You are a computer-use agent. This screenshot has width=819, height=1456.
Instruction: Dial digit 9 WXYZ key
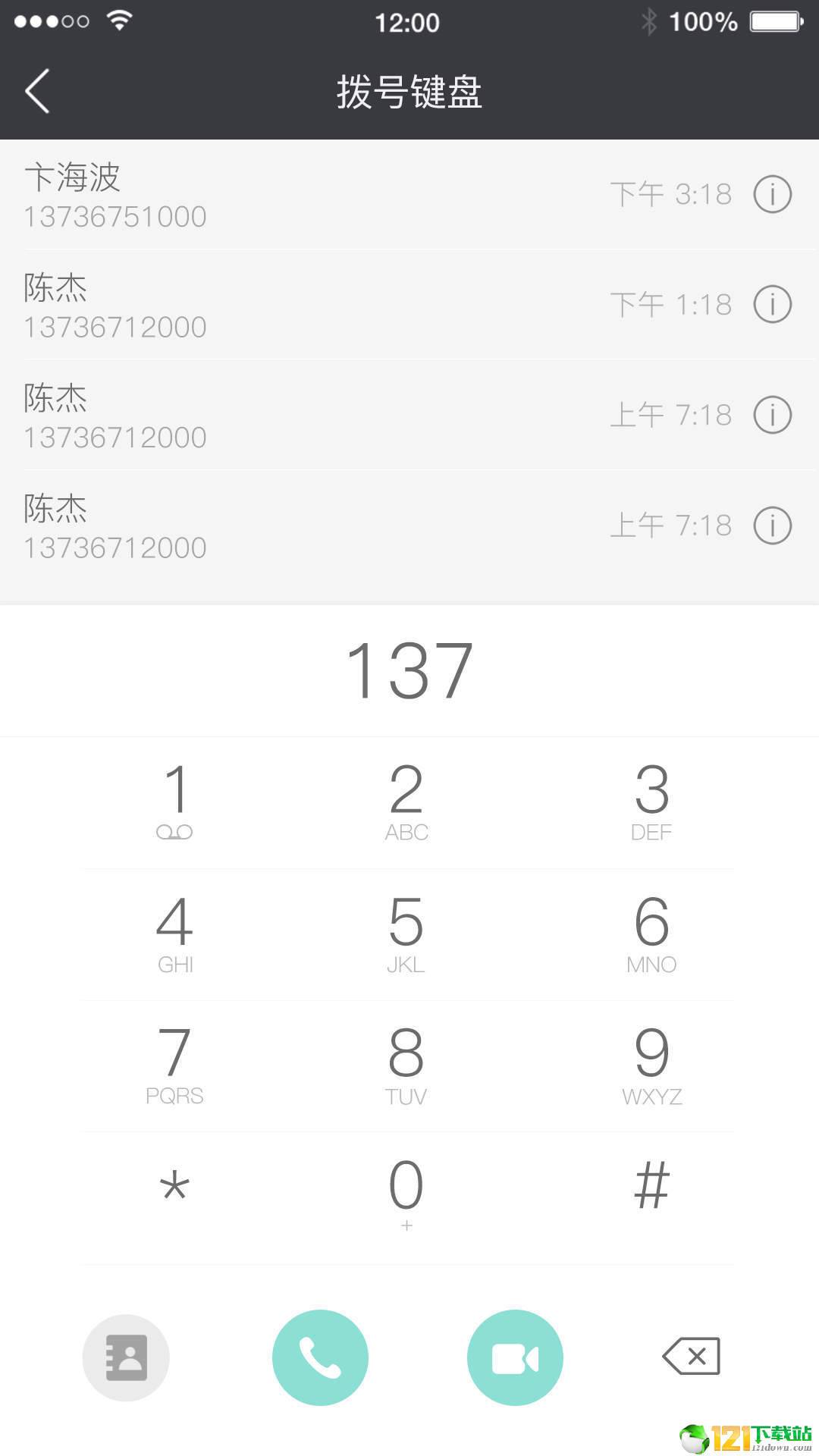point(652,1065)
